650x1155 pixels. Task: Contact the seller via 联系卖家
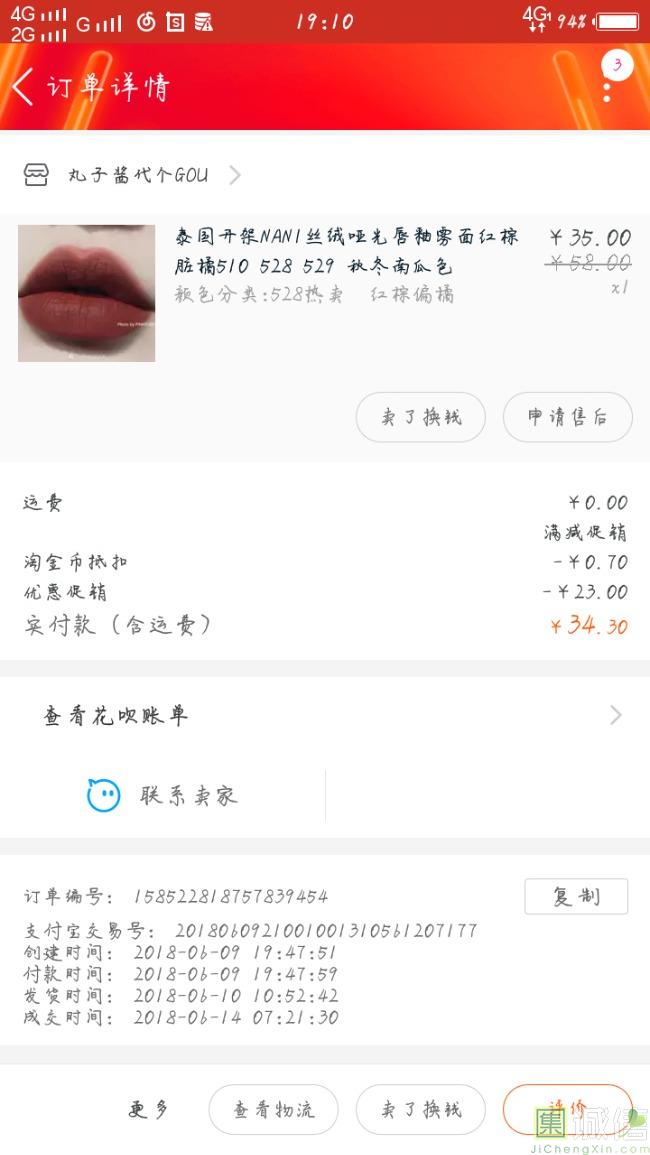(x=165, y=796)
